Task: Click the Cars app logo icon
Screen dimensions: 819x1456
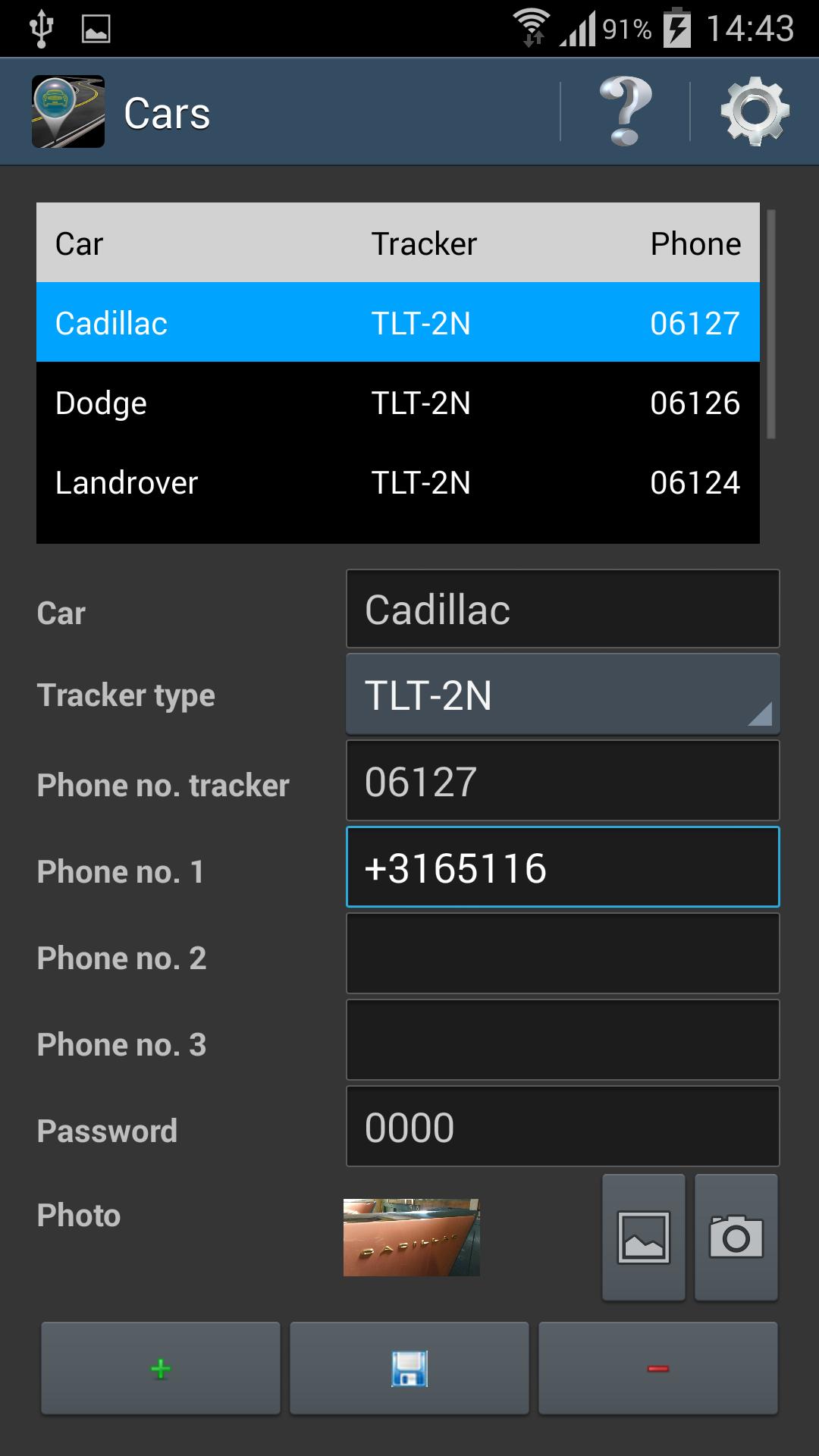Action: 67,112
